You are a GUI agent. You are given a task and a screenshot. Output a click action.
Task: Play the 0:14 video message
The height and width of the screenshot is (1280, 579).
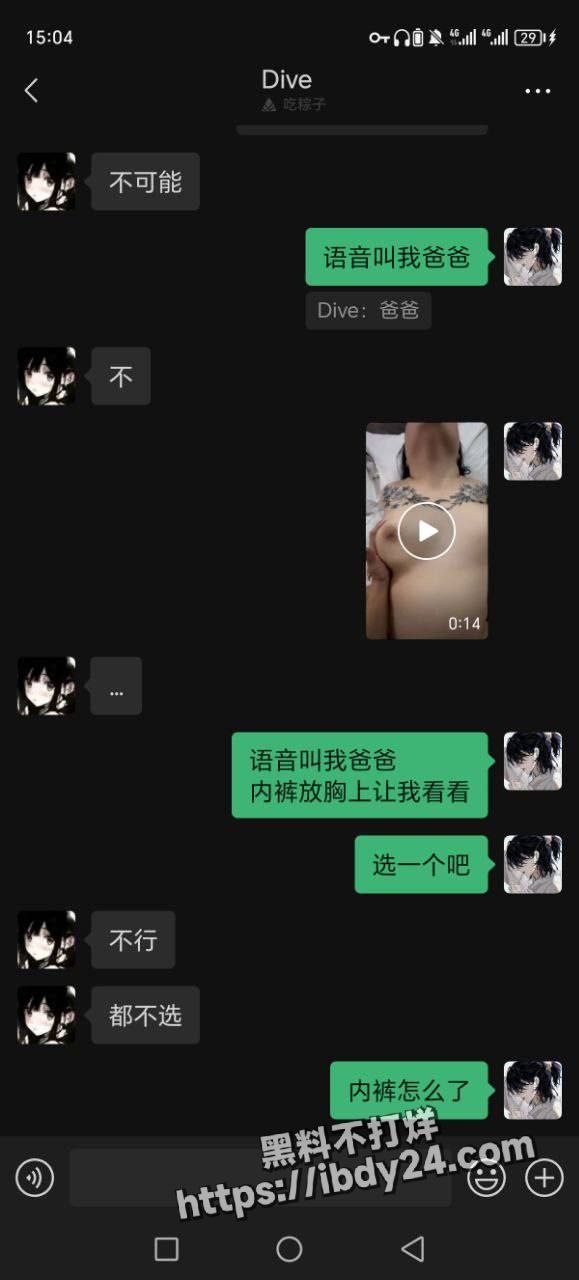tap(427, 531)
